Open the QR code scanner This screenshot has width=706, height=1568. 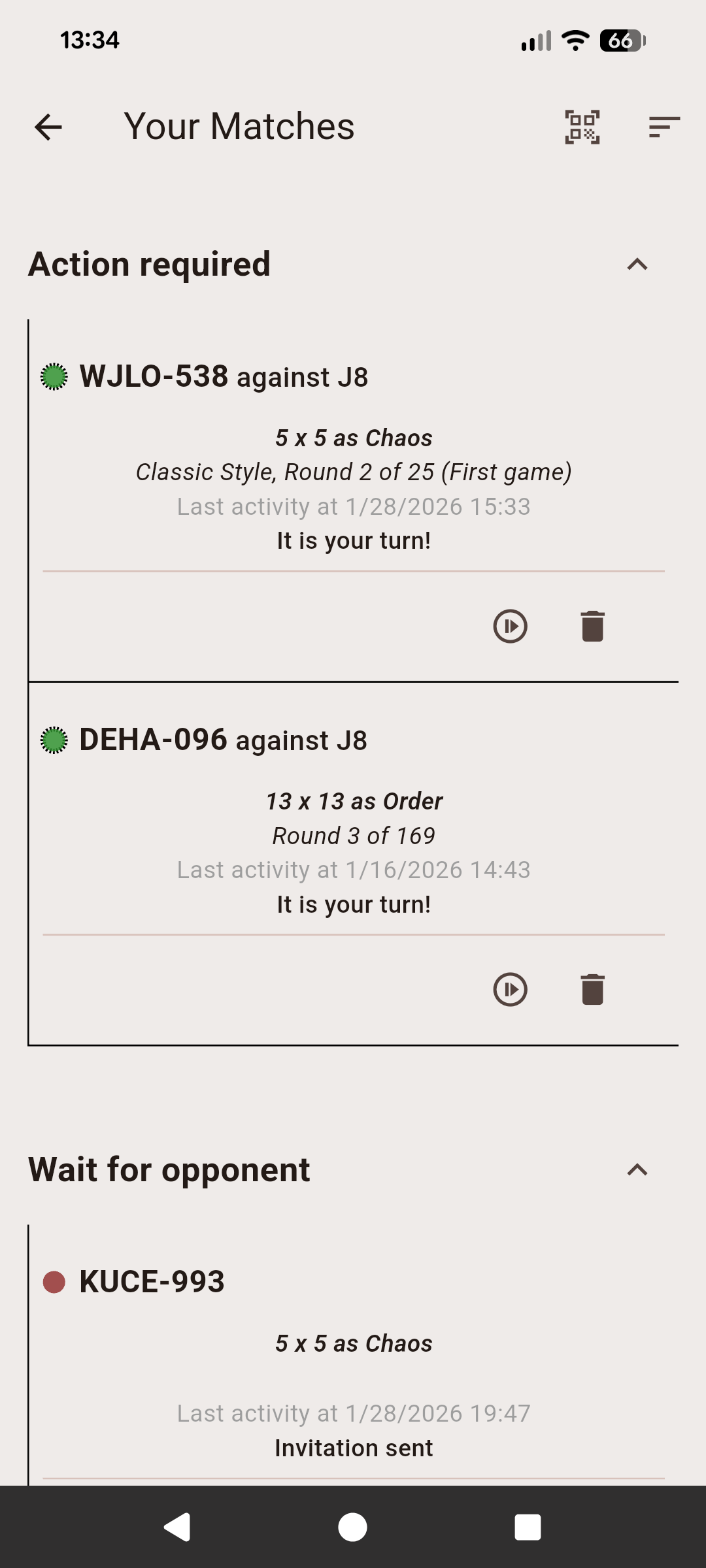(x=582, y=127)
